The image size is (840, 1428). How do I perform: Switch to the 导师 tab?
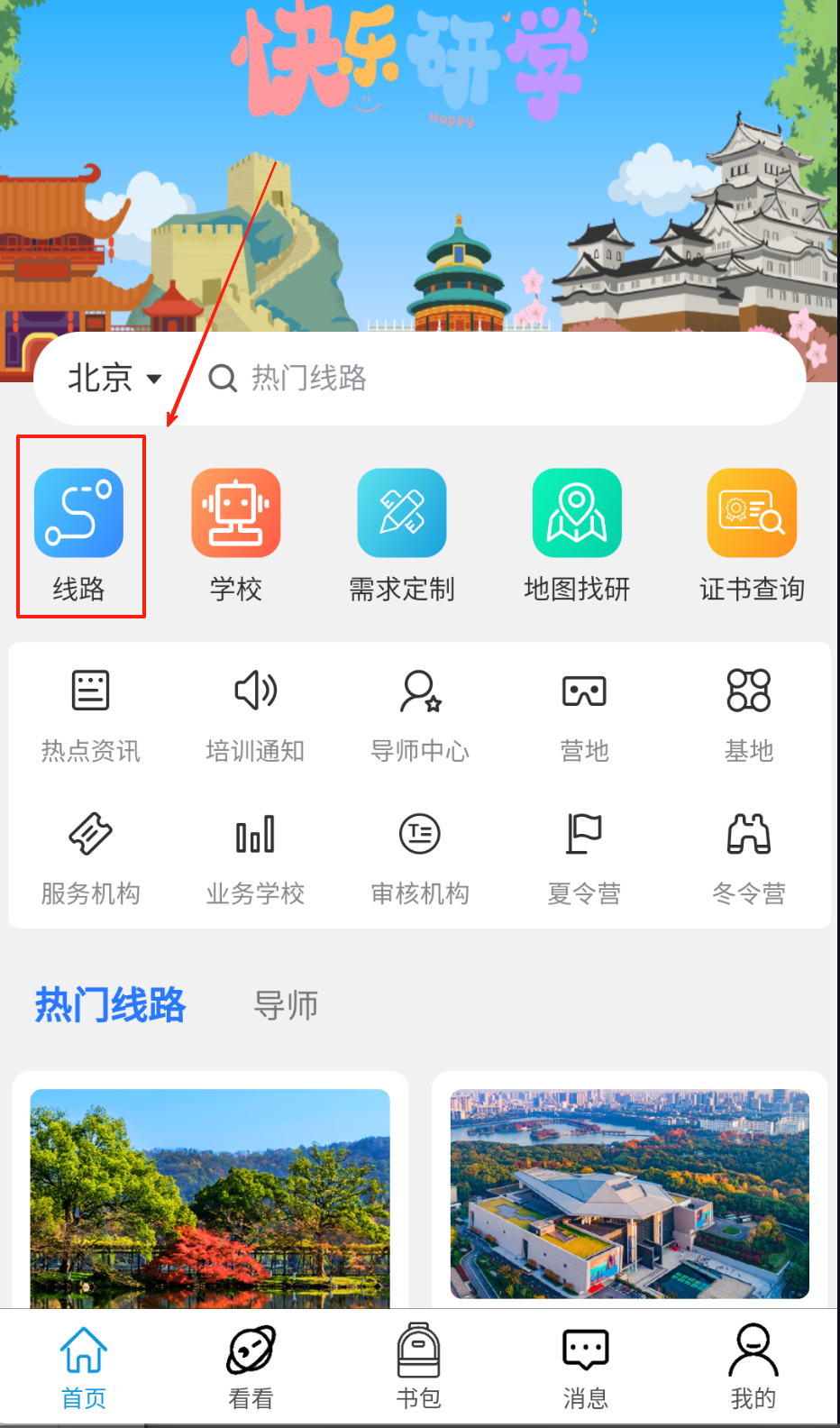[286, 1005]
